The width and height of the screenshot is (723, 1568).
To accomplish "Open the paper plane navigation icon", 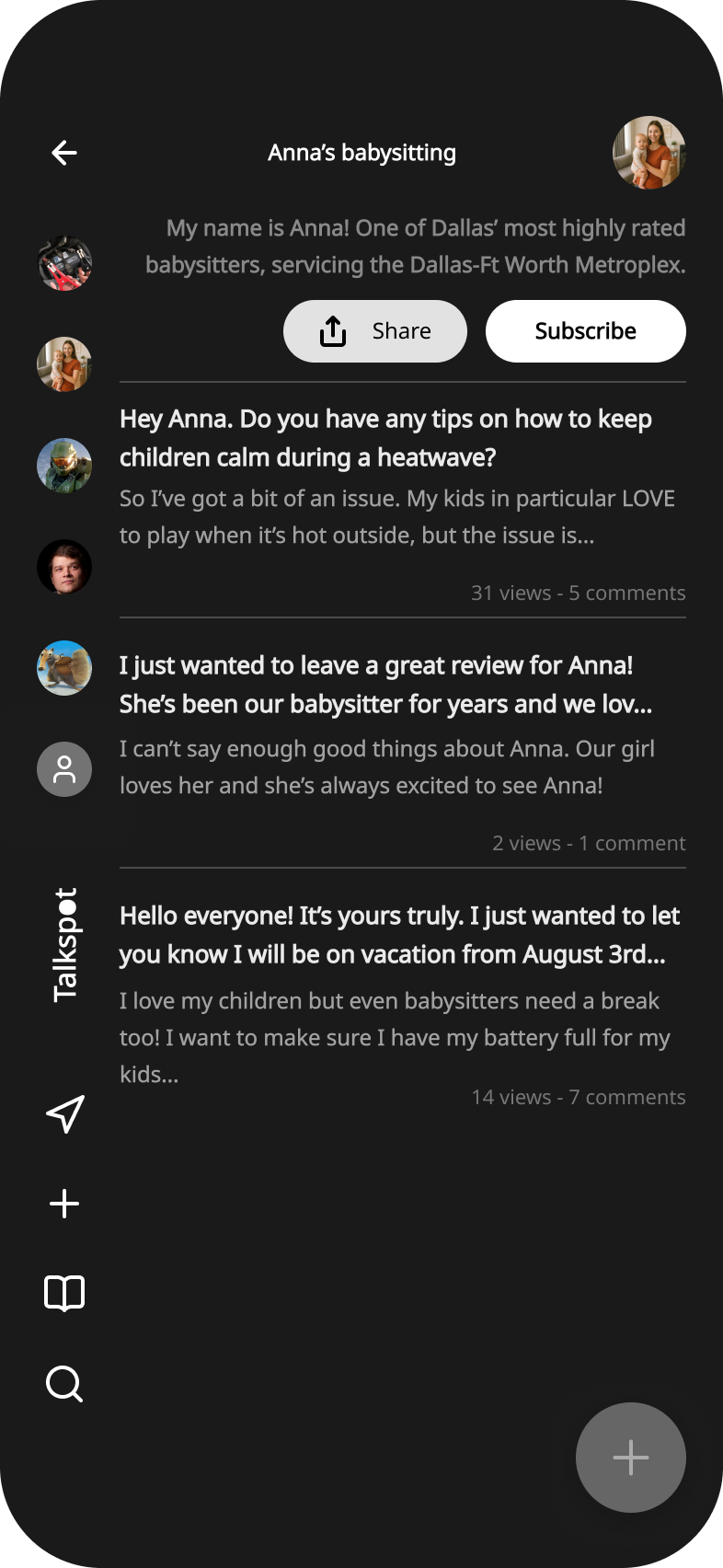I will tap(64, 1113).
